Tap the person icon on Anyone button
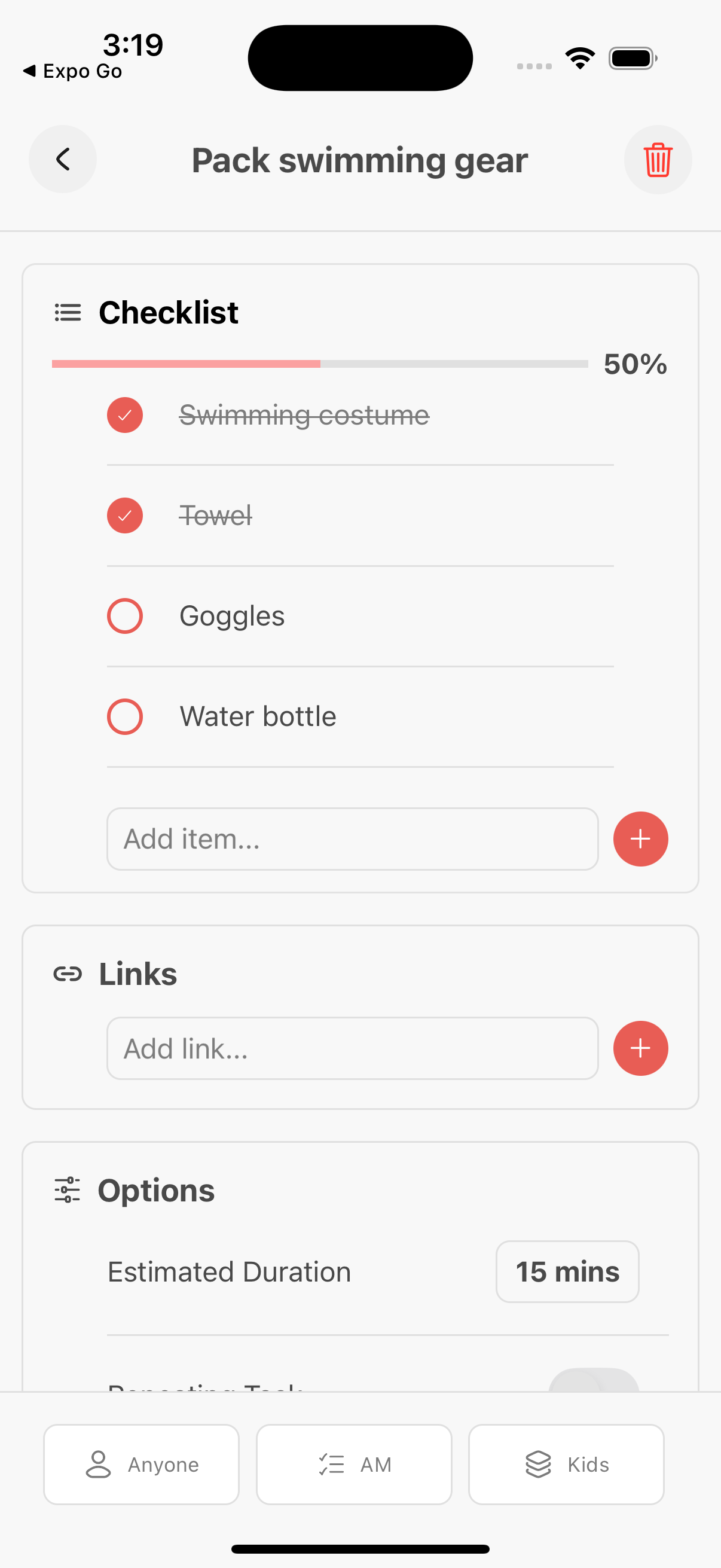721x1568 pixels. coord(98,1465)
